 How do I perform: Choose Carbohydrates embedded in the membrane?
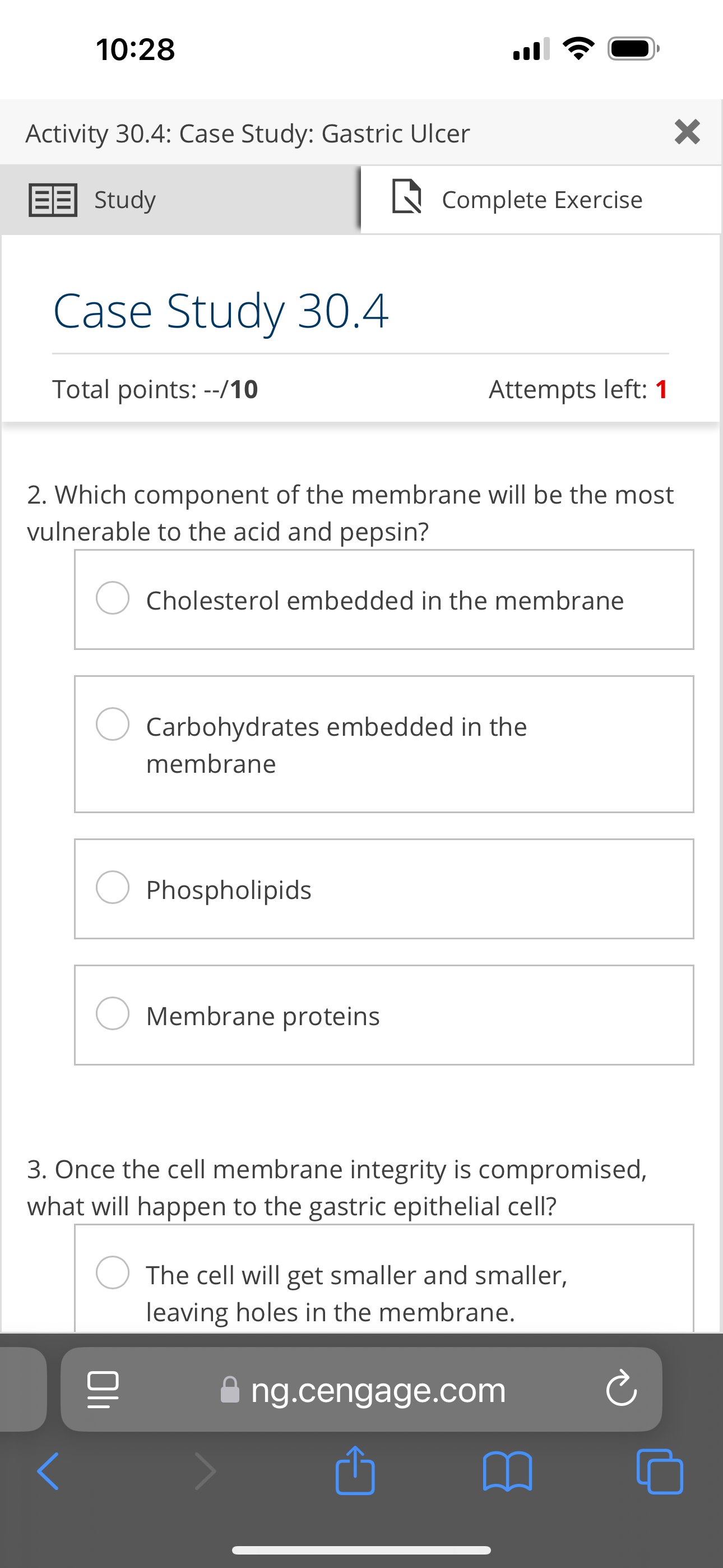[x=113, y=725]
